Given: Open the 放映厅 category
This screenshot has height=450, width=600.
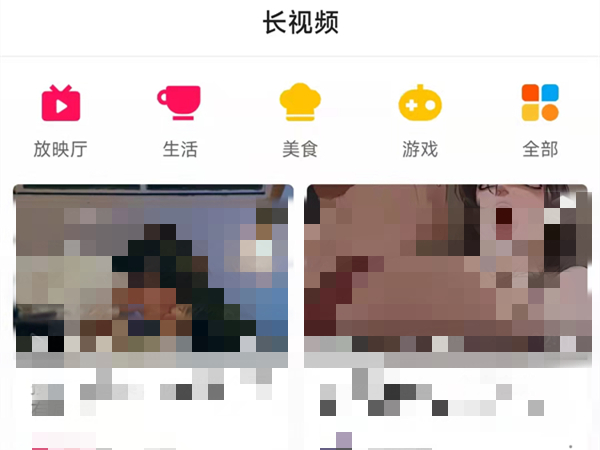Looking at the screenshot, I should [60, 120].
